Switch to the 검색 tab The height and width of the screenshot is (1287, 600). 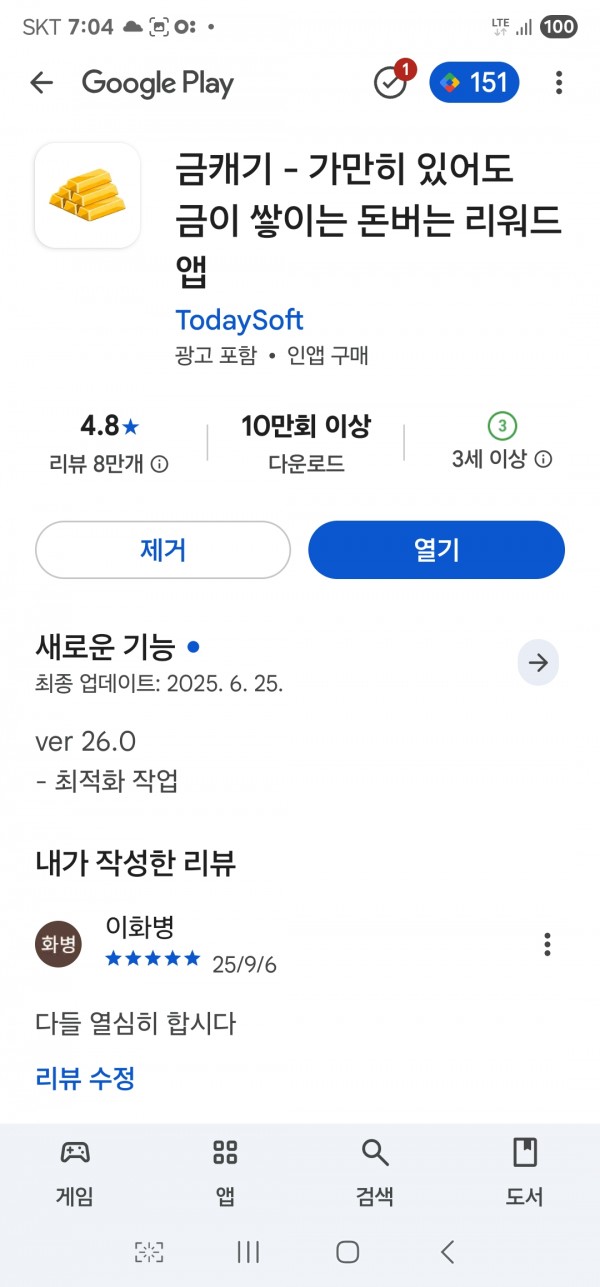pos(375,1172)
